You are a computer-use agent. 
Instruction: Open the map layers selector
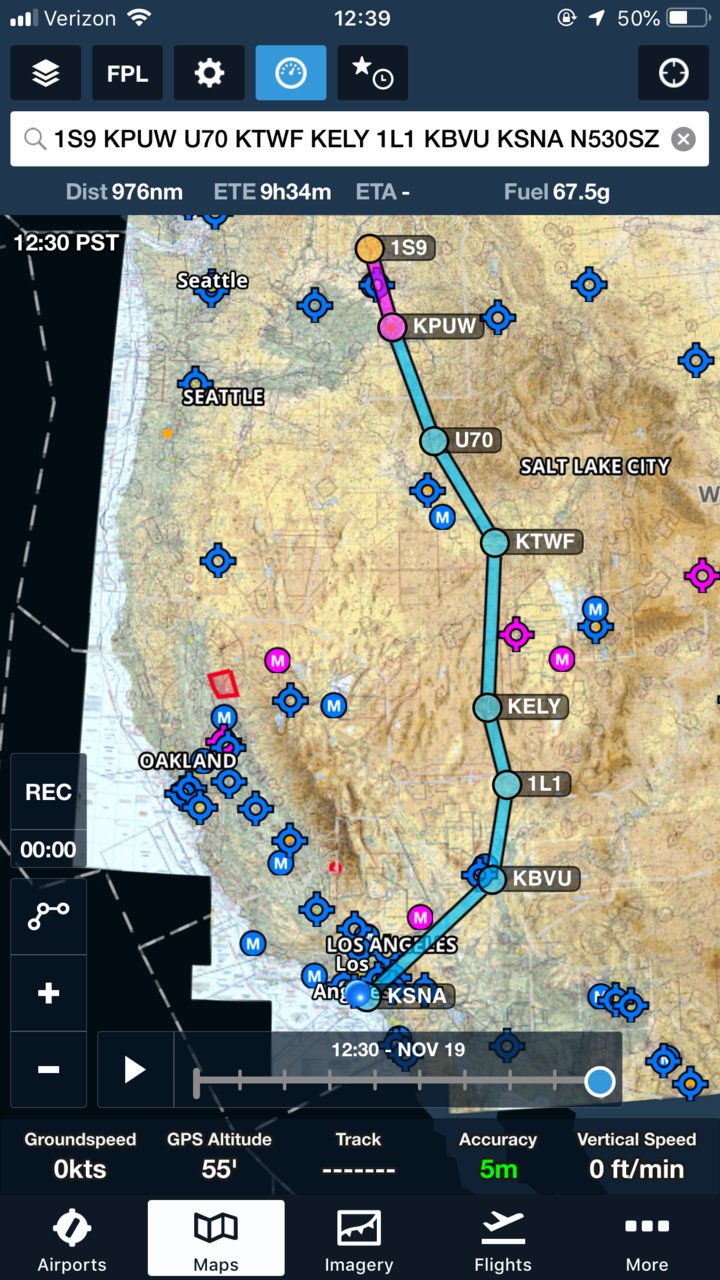click(46, 73)
